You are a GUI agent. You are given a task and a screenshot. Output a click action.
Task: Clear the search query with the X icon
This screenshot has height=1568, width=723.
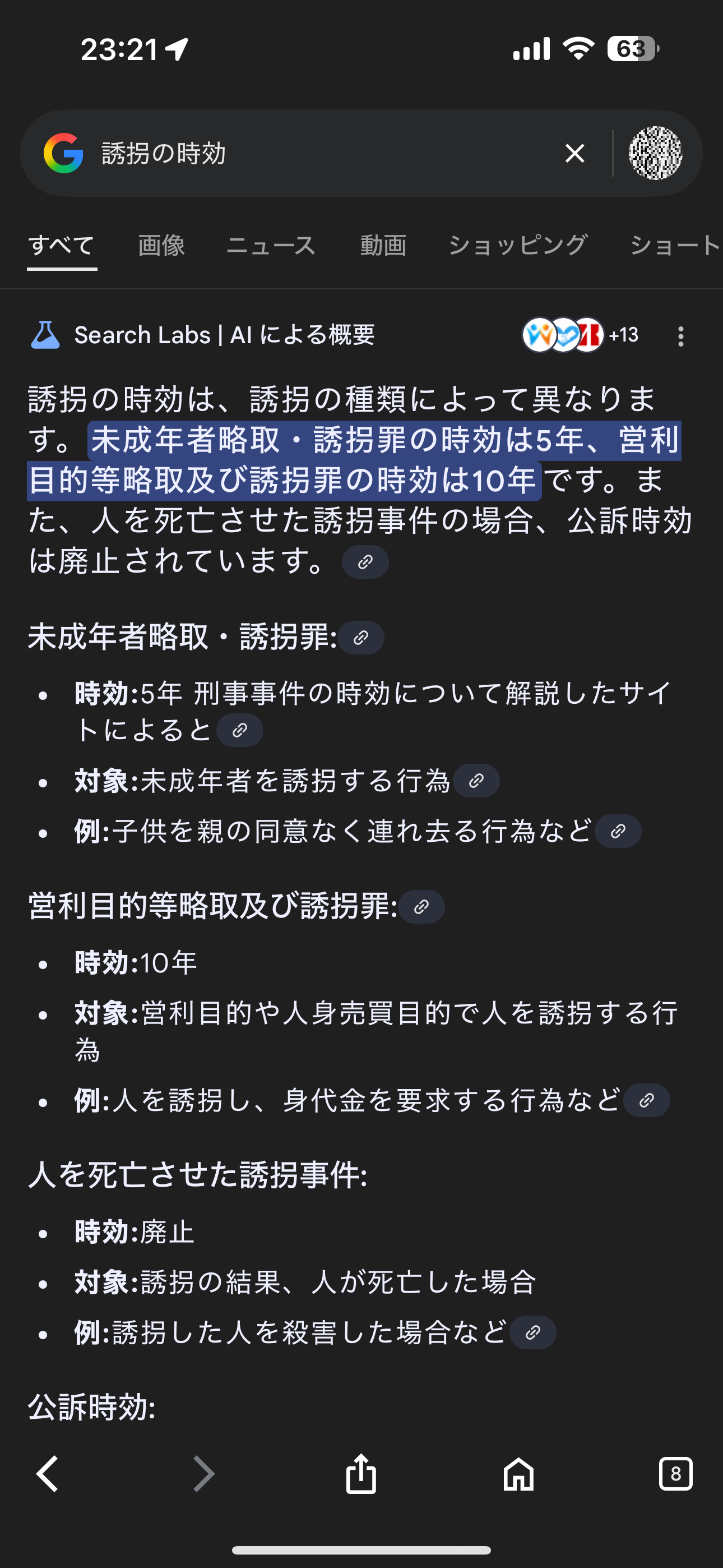pyautogui.click(x=574, y=154)
